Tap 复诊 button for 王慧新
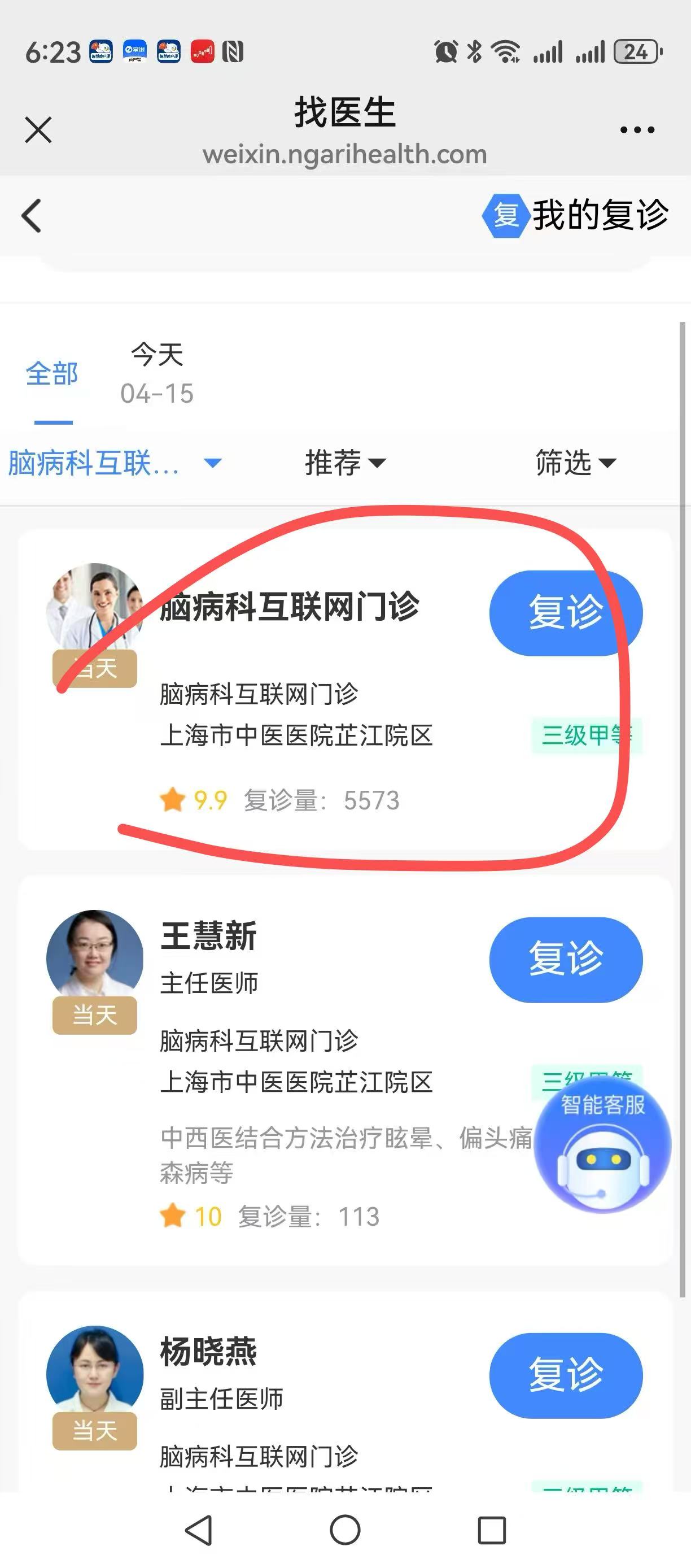This screenshot has height=1568, width=691. click(566, 959)
